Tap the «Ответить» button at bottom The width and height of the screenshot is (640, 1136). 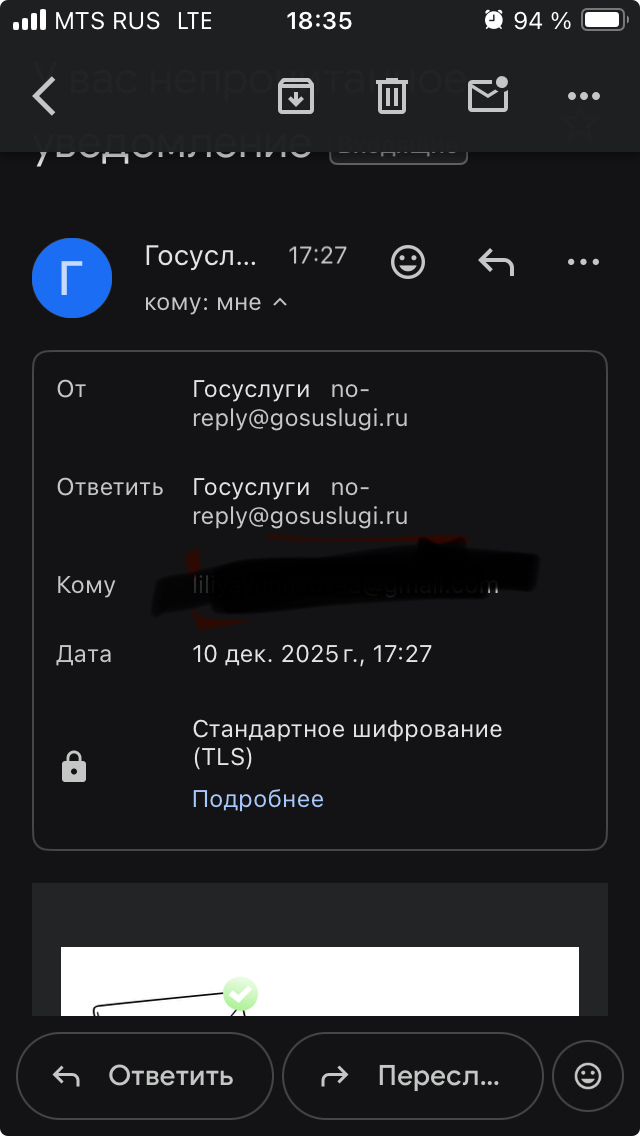145,1076
